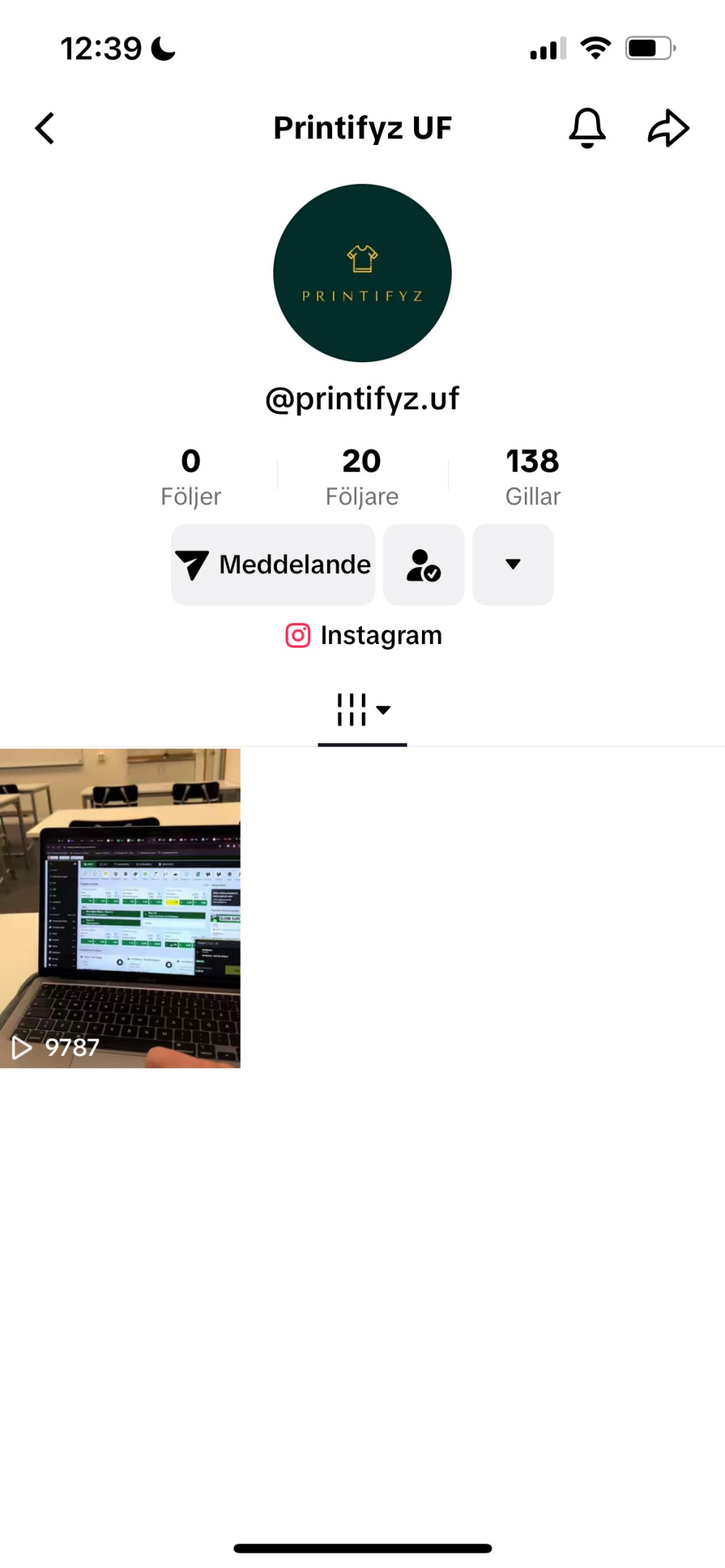725x1568 pixels.
Task: Tap the following status person icon
Action: pos(423,564)
